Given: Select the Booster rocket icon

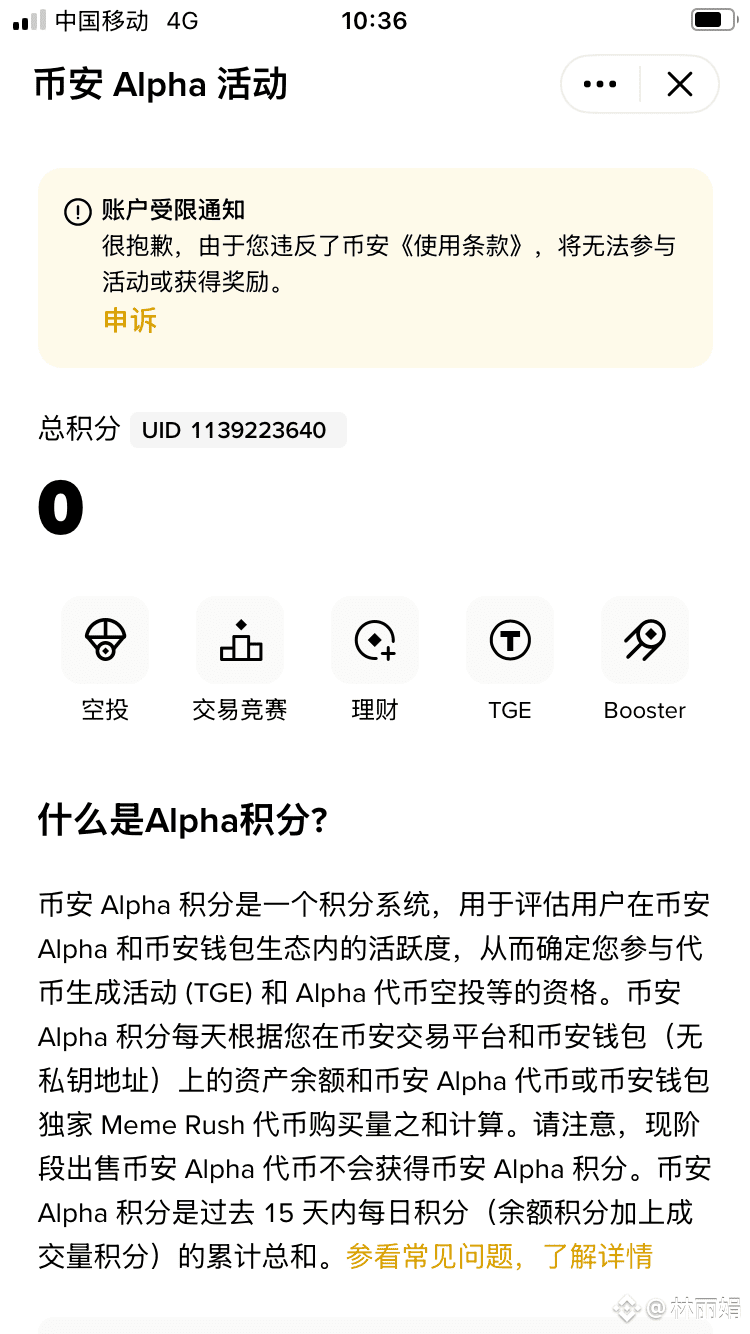Looking at the screenshot, I should click(x=645, y=640).
